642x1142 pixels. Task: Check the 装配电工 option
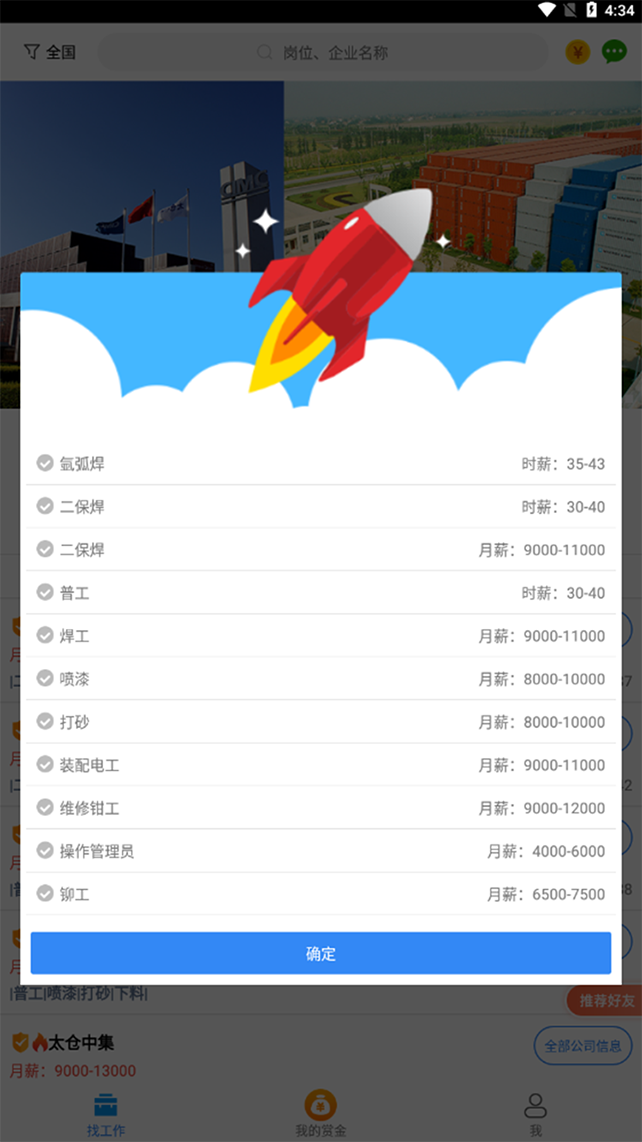pyautogui.click(x=45, y=764)
